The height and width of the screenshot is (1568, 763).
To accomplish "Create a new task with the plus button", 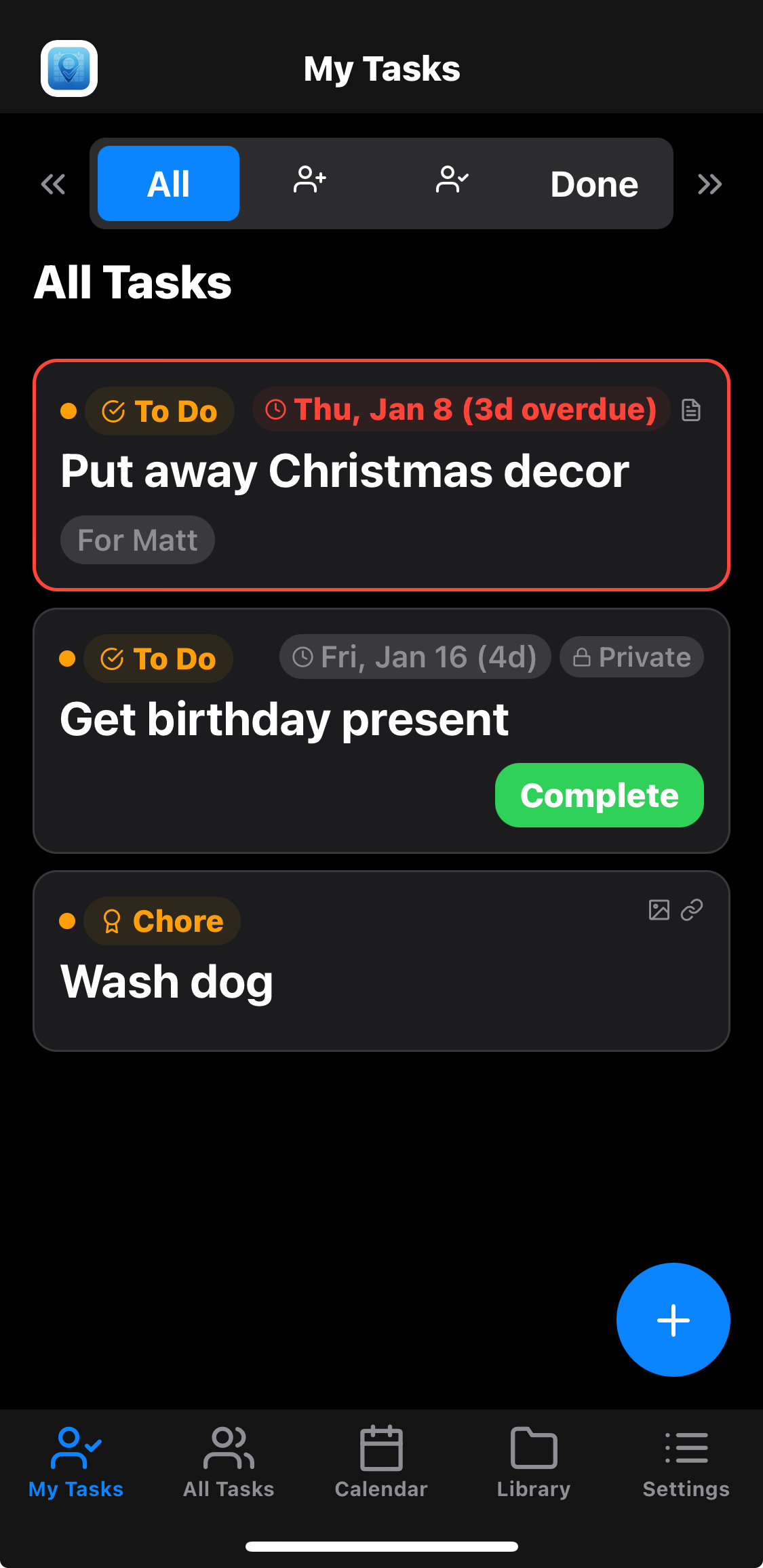I will 672,1318.
